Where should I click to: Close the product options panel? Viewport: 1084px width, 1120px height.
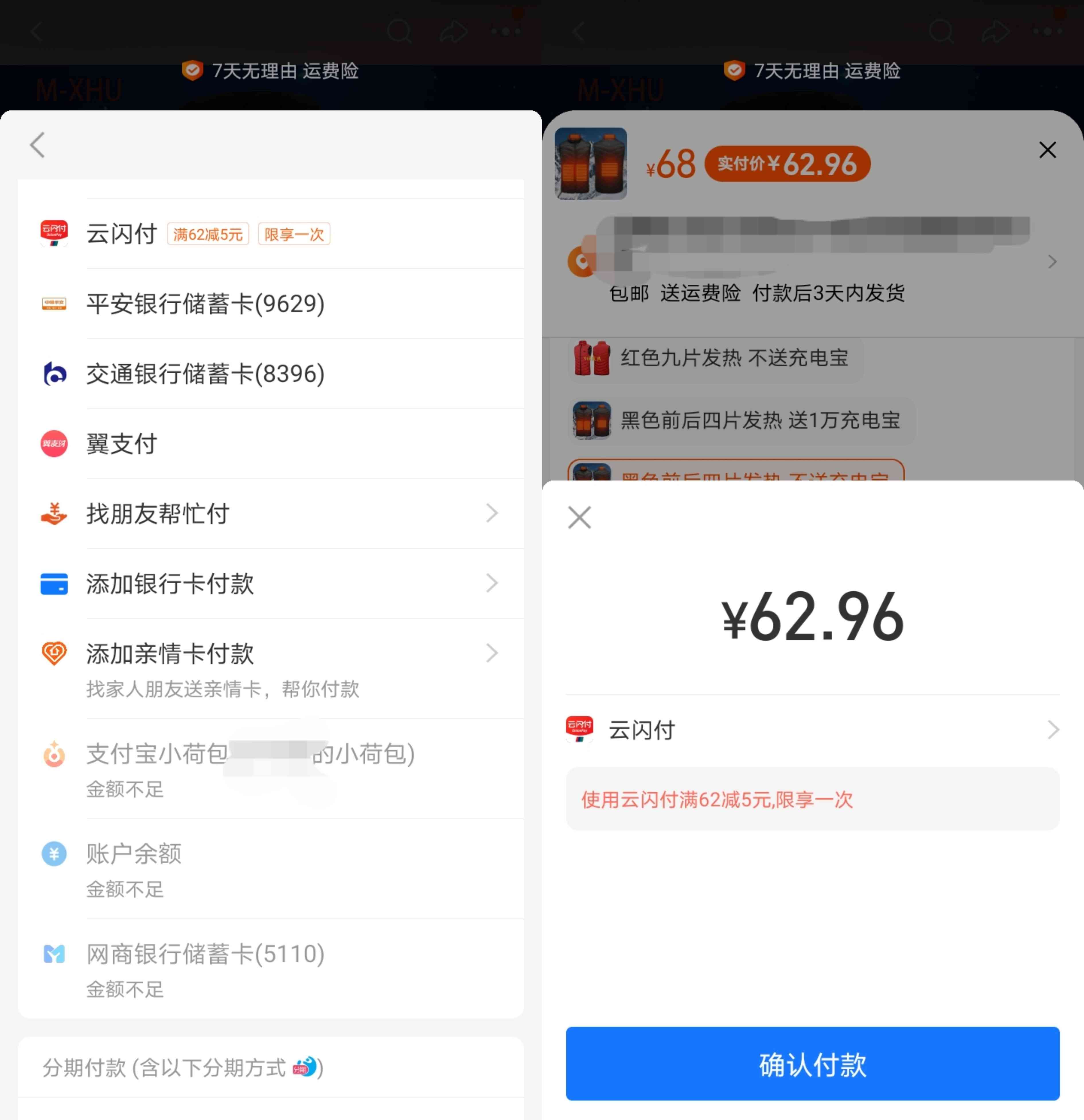1047,150
